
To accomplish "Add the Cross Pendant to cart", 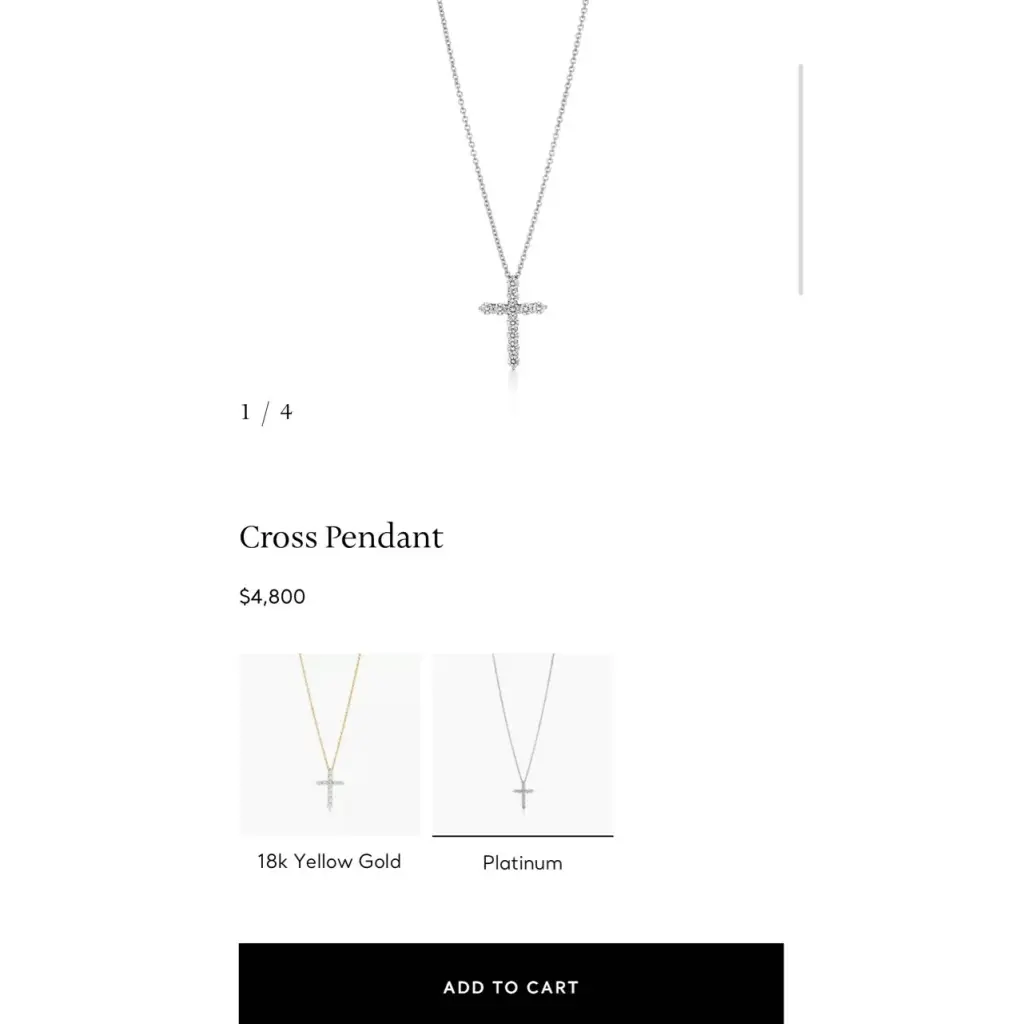I will click(511, 986).
